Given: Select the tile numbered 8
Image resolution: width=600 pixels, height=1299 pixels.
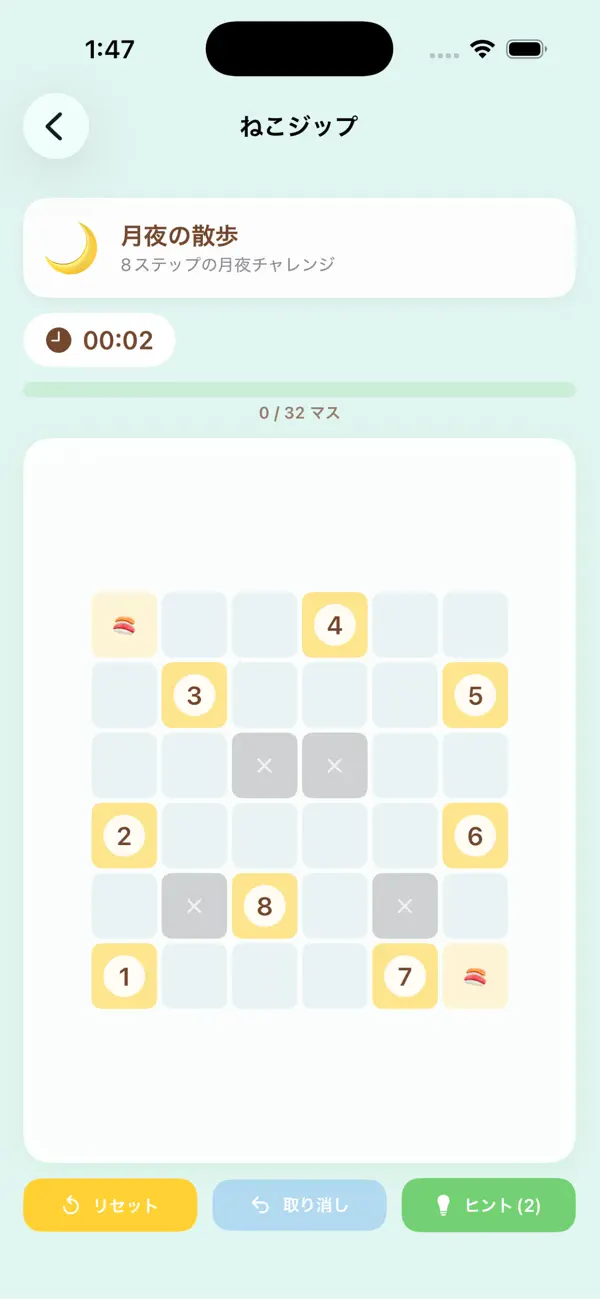Looking at the screenshot, I should pos(264,906).
